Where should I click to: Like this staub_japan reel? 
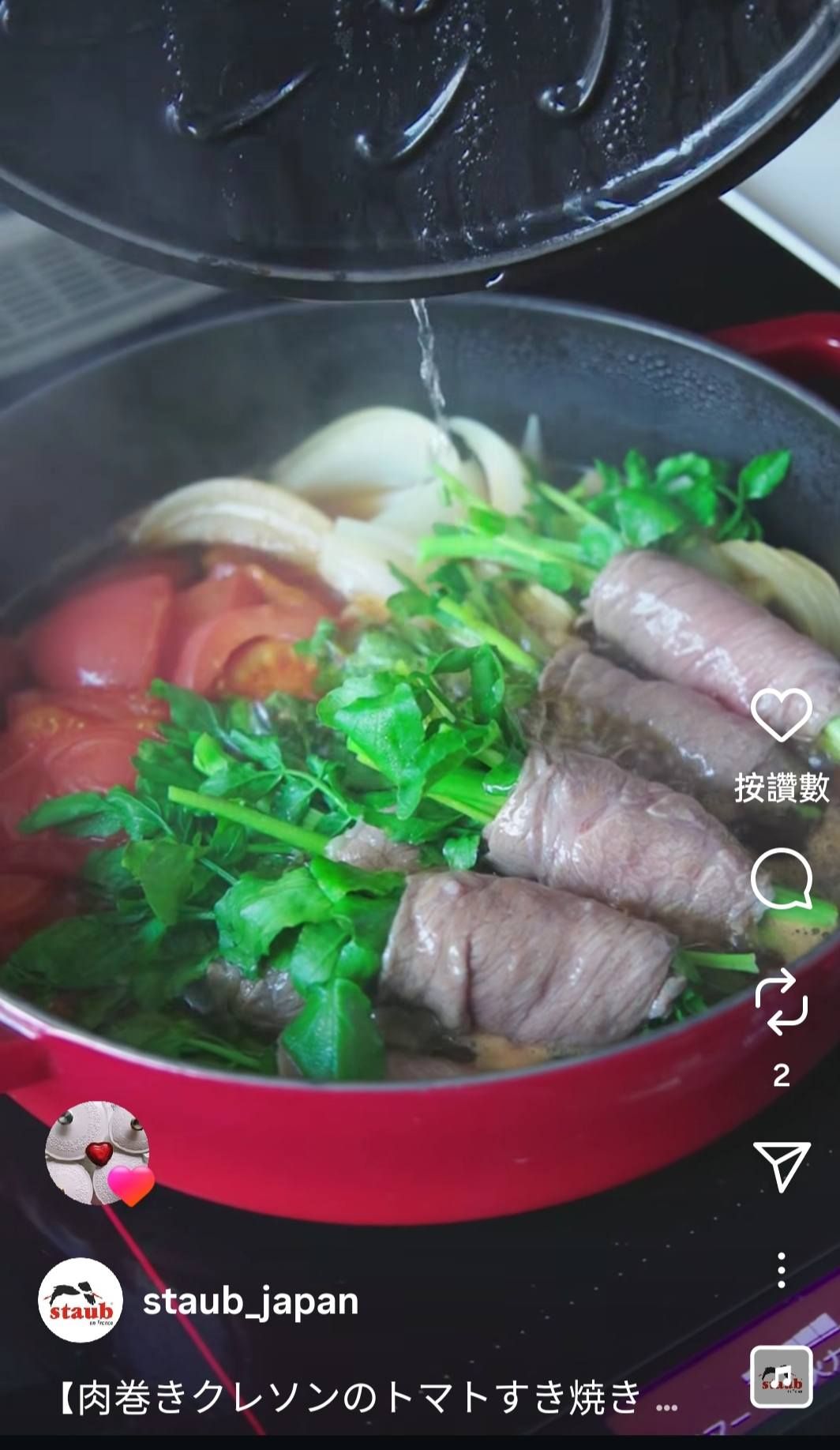pyautogui.click(x=781, y=715)
